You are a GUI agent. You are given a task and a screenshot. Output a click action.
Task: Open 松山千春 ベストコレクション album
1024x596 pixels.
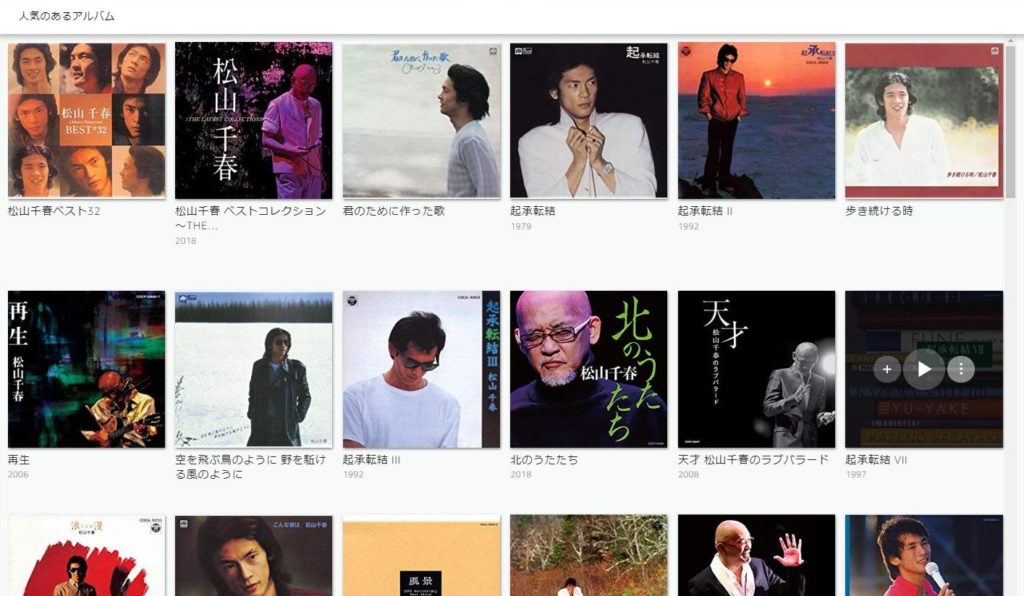[x=253, y=120]
